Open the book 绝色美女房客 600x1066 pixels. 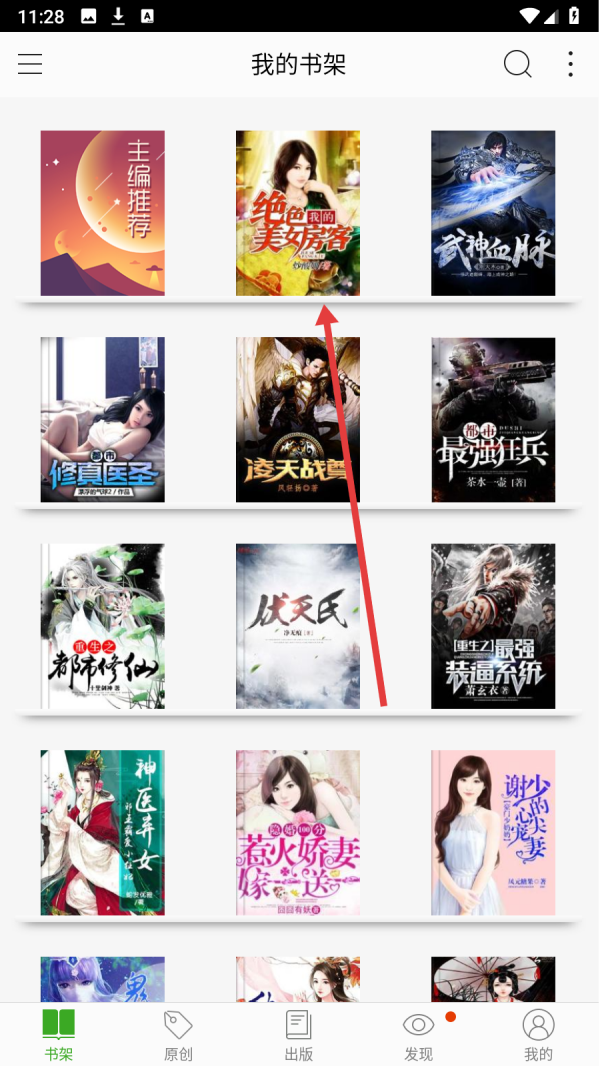298,213
